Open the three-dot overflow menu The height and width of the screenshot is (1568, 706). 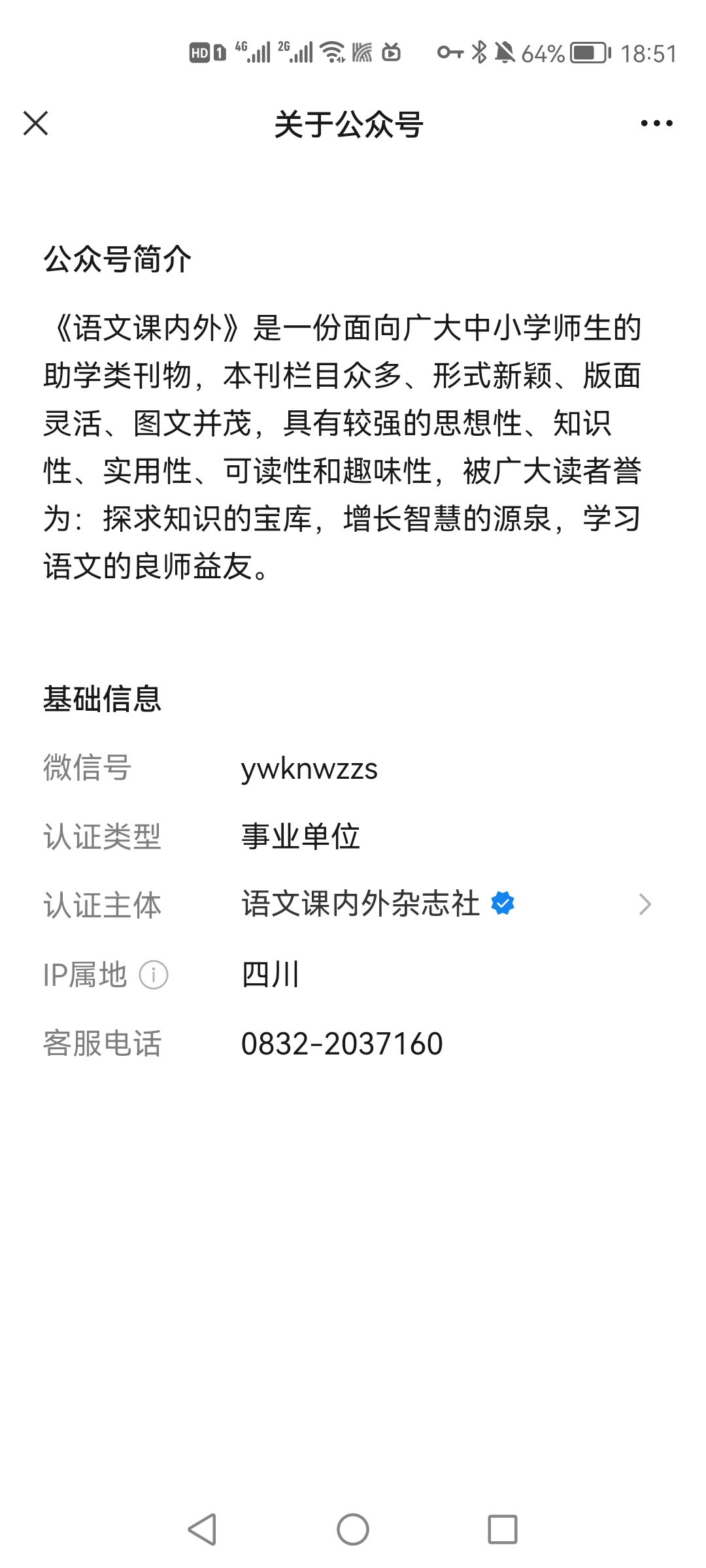click(x=656, y=123)
